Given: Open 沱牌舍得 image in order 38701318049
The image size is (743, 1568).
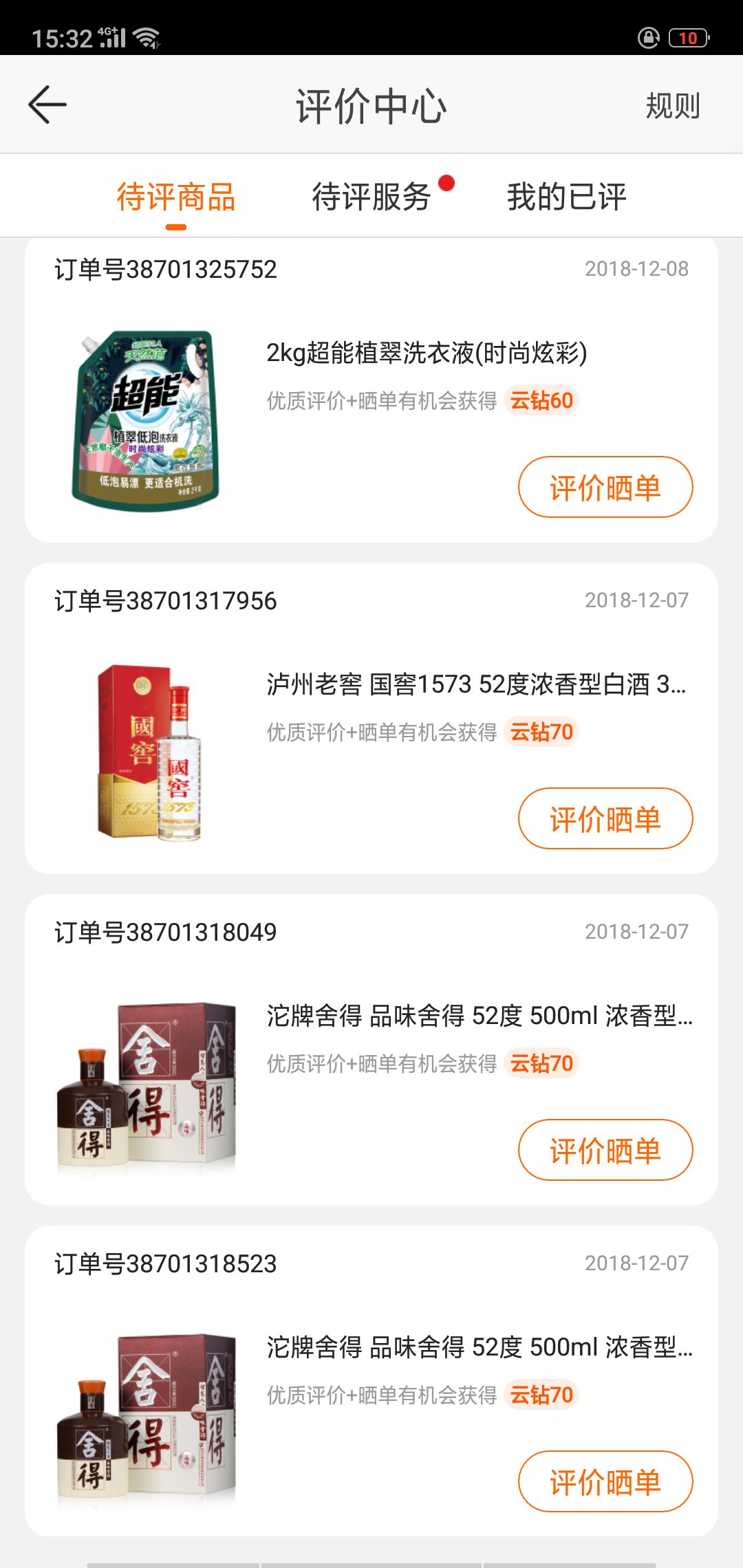Looking at the screenshot, I should (147, 1085).
